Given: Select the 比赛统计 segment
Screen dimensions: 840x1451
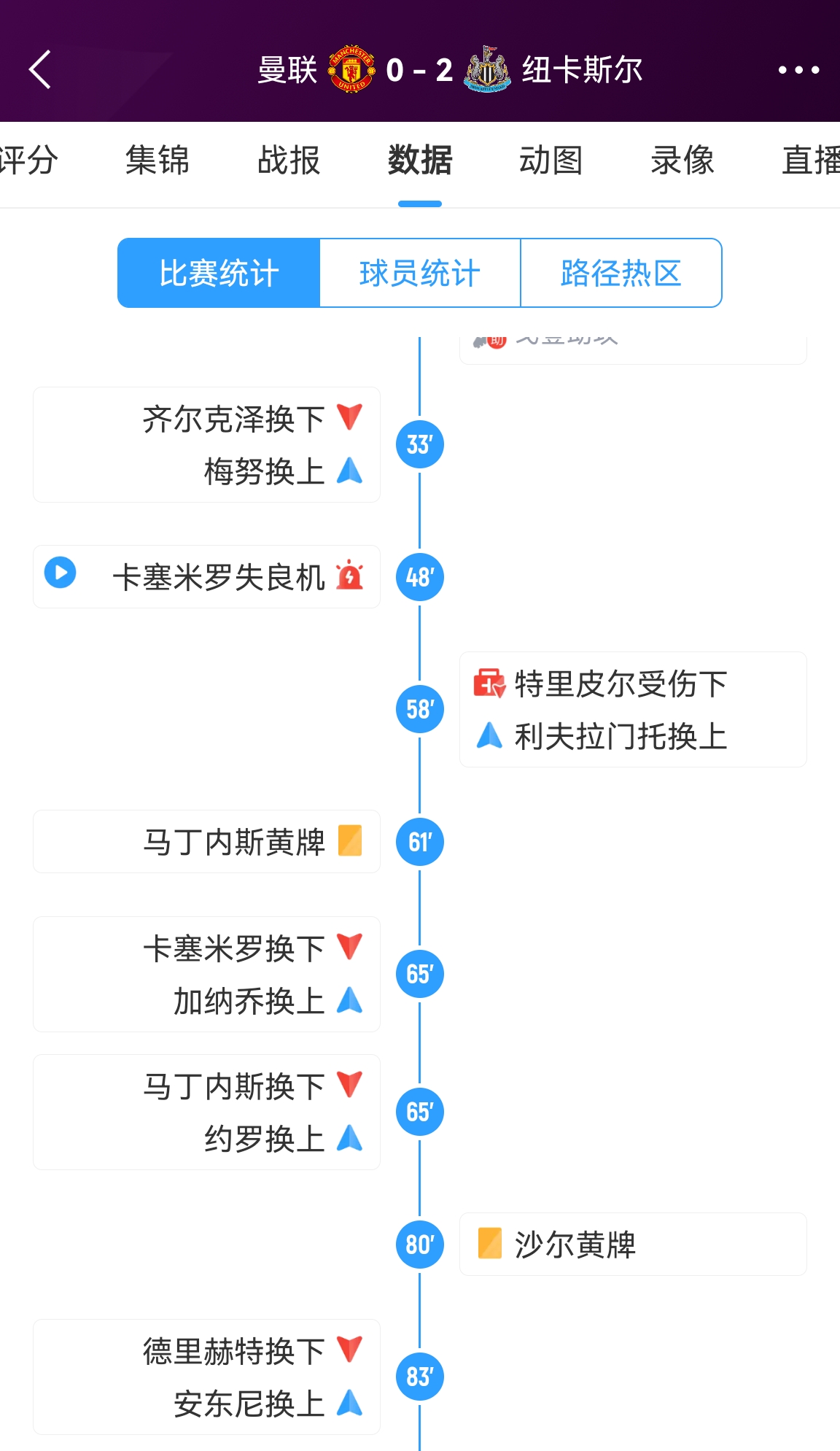Looking at the screenshot, I should [x=219, y=274].
